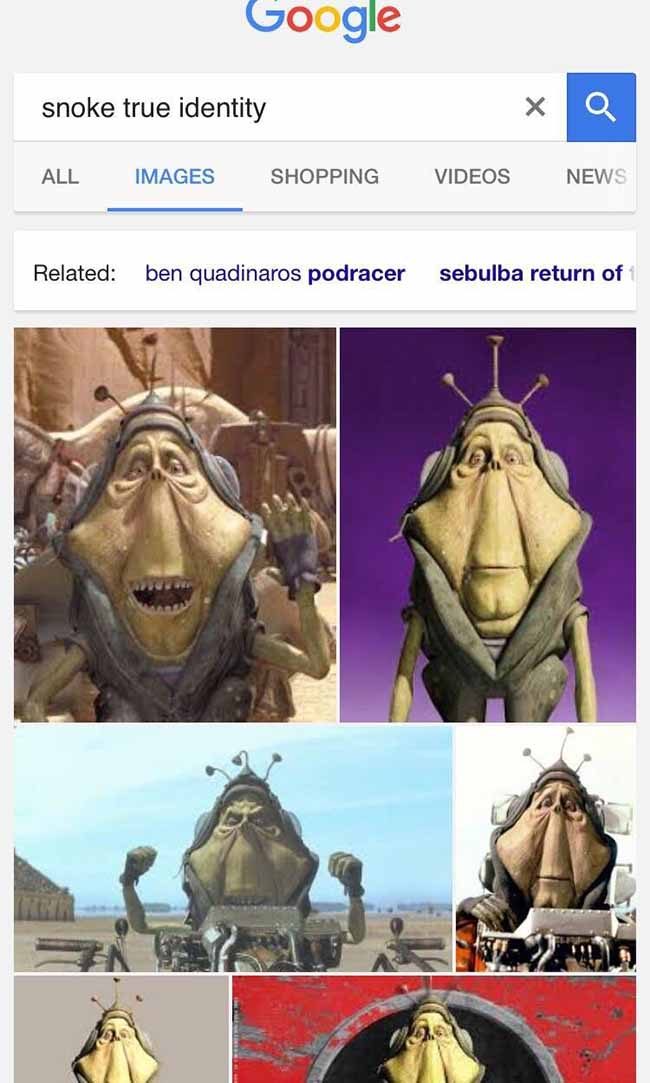Viewport: 650px width, 1083px height.
Task: Select related search 'ben quadinaros podracer'
Action: tap(275, 274)
